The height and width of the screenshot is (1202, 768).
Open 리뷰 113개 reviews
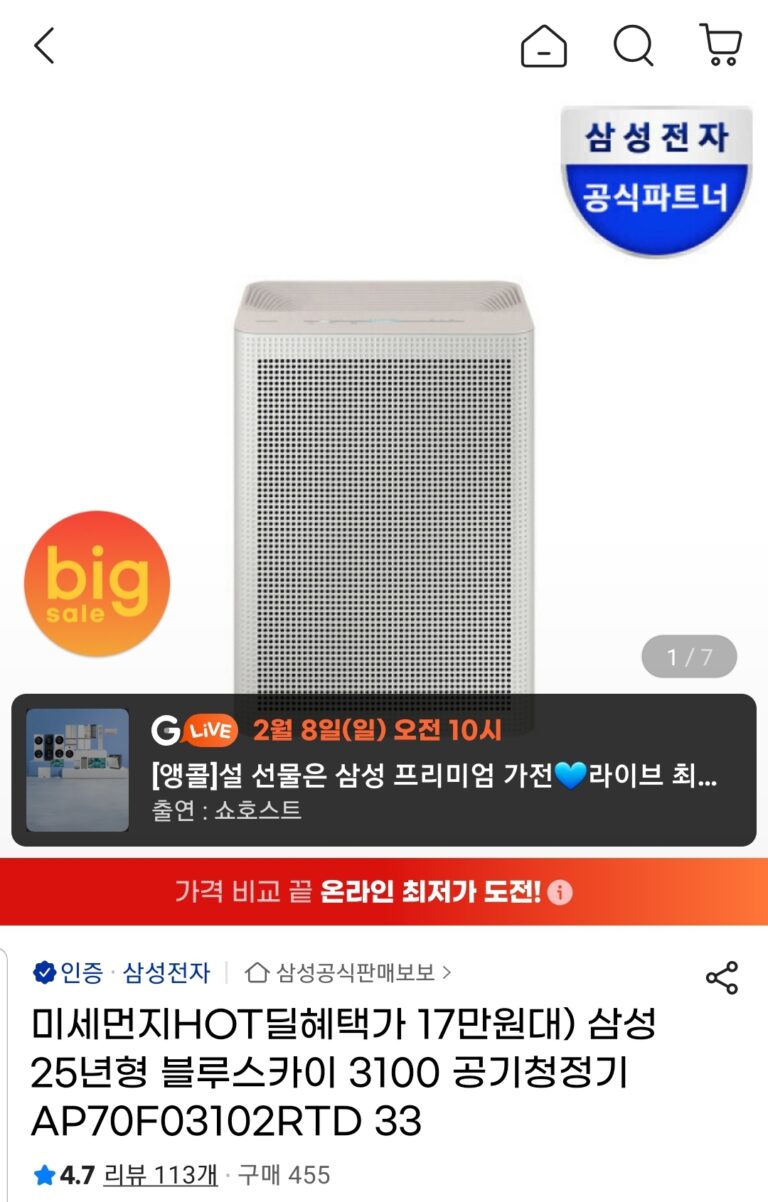click(x=161, y=1176)
